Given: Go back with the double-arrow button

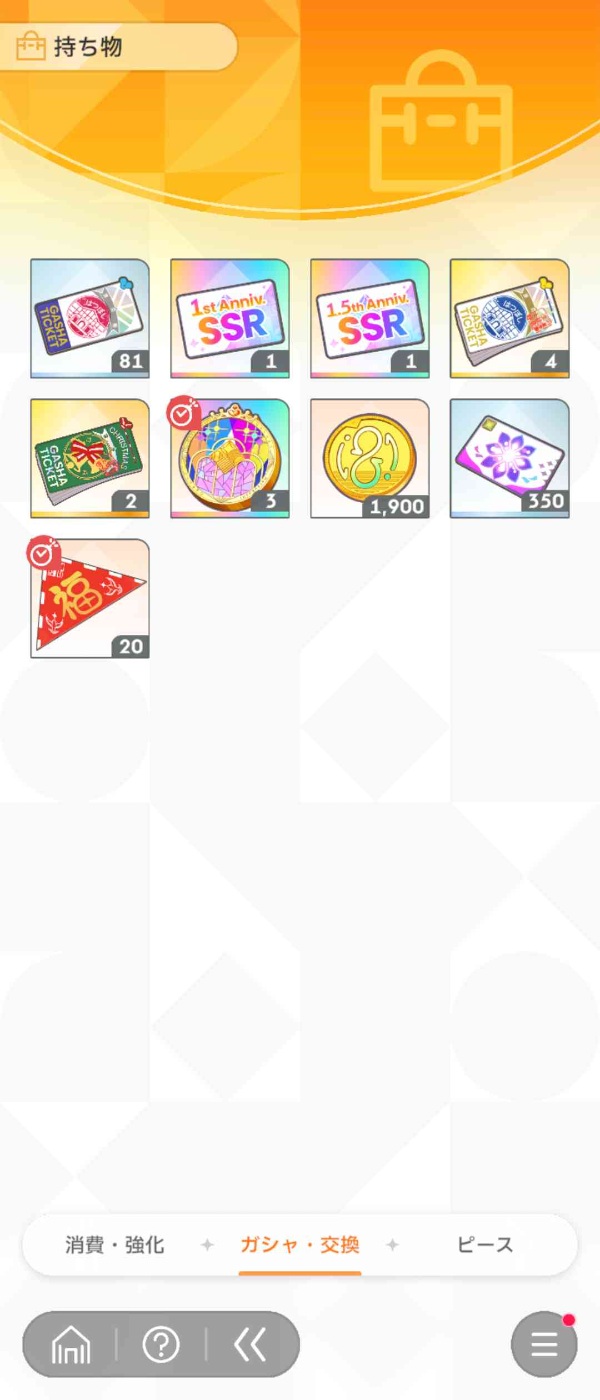Looking at the screenshot, I should tap(250, 1345).
